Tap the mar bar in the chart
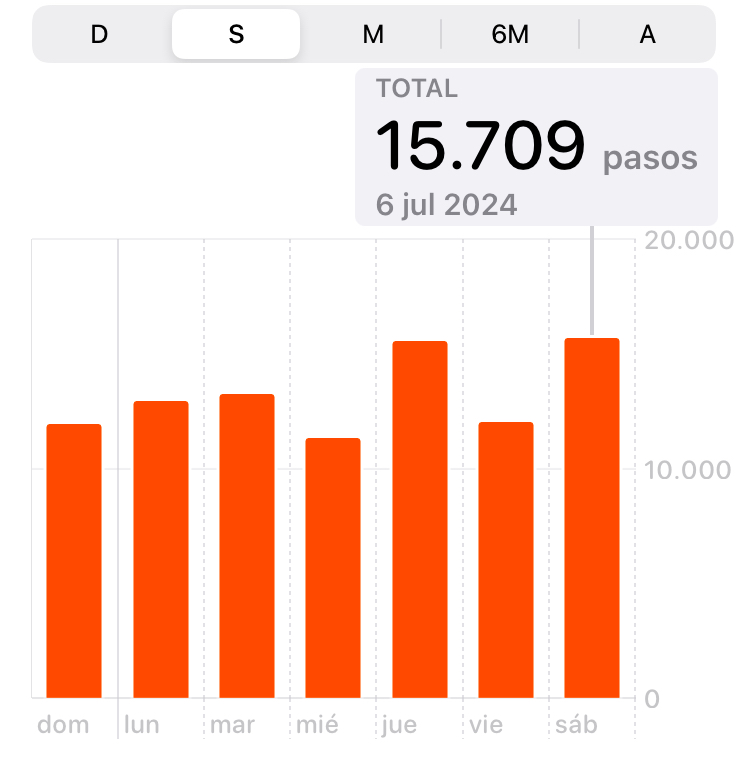This screenshot has height=782, width=750. pyautogui.click(x=247, y=546)
